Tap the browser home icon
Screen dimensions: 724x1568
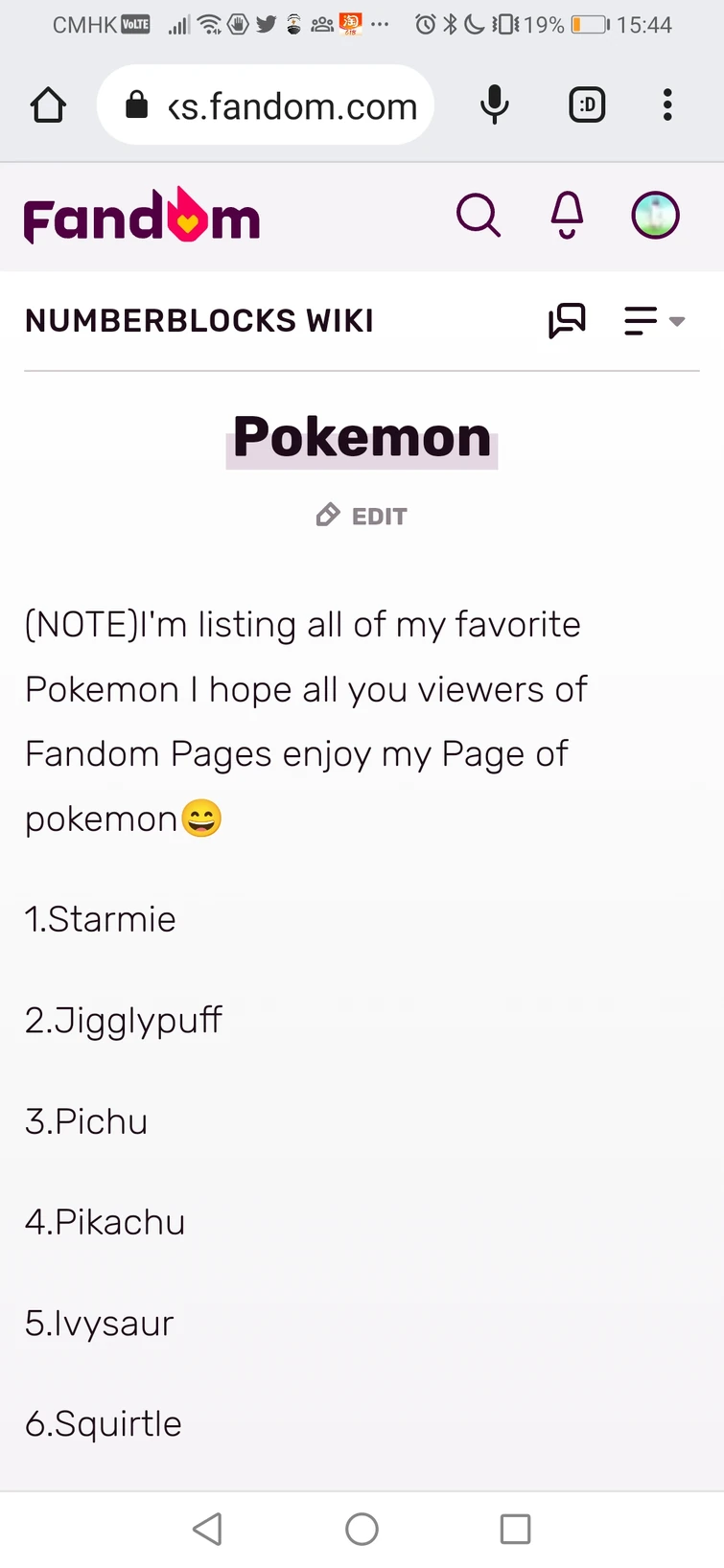pyautogui.click(x=47, y=105)
